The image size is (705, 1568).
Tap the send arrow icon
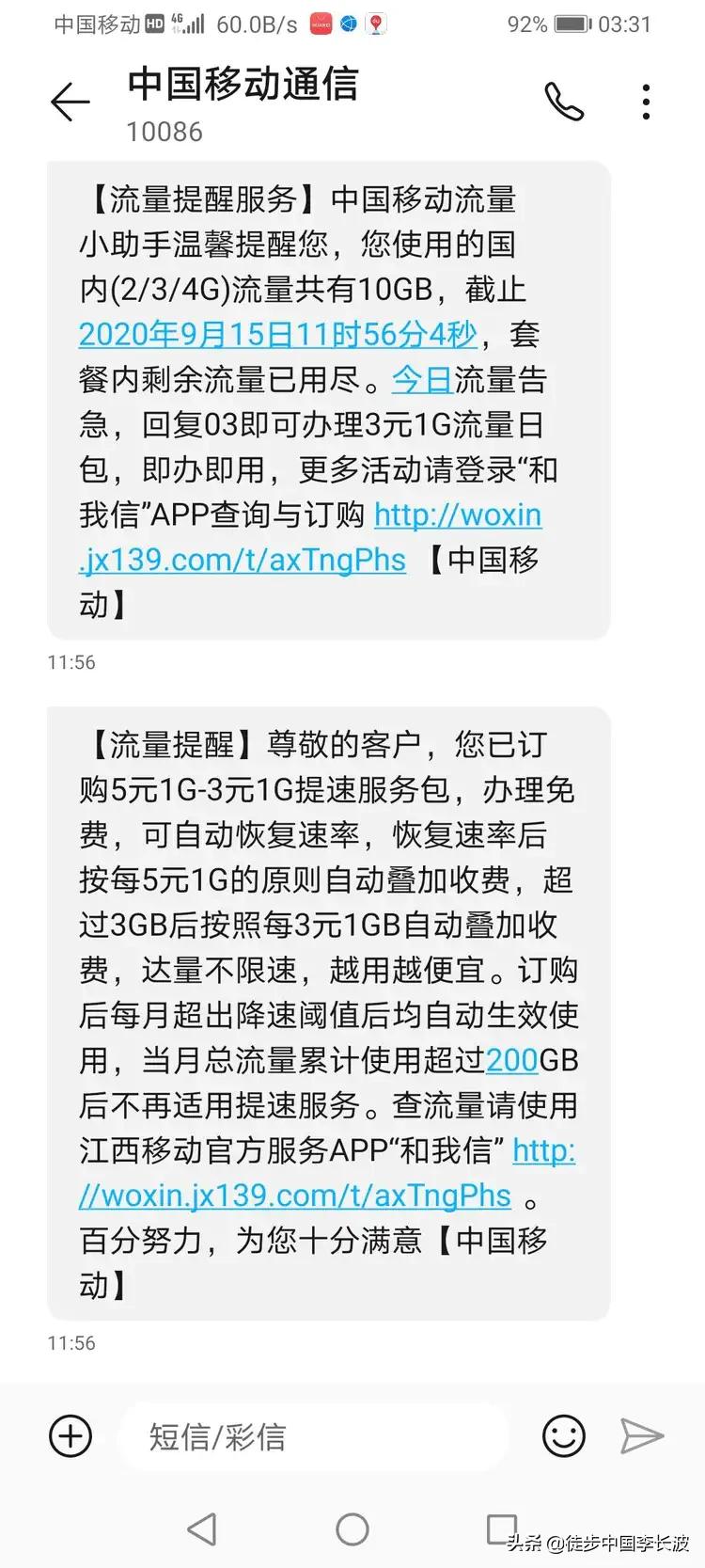[x=642, y=1436]
